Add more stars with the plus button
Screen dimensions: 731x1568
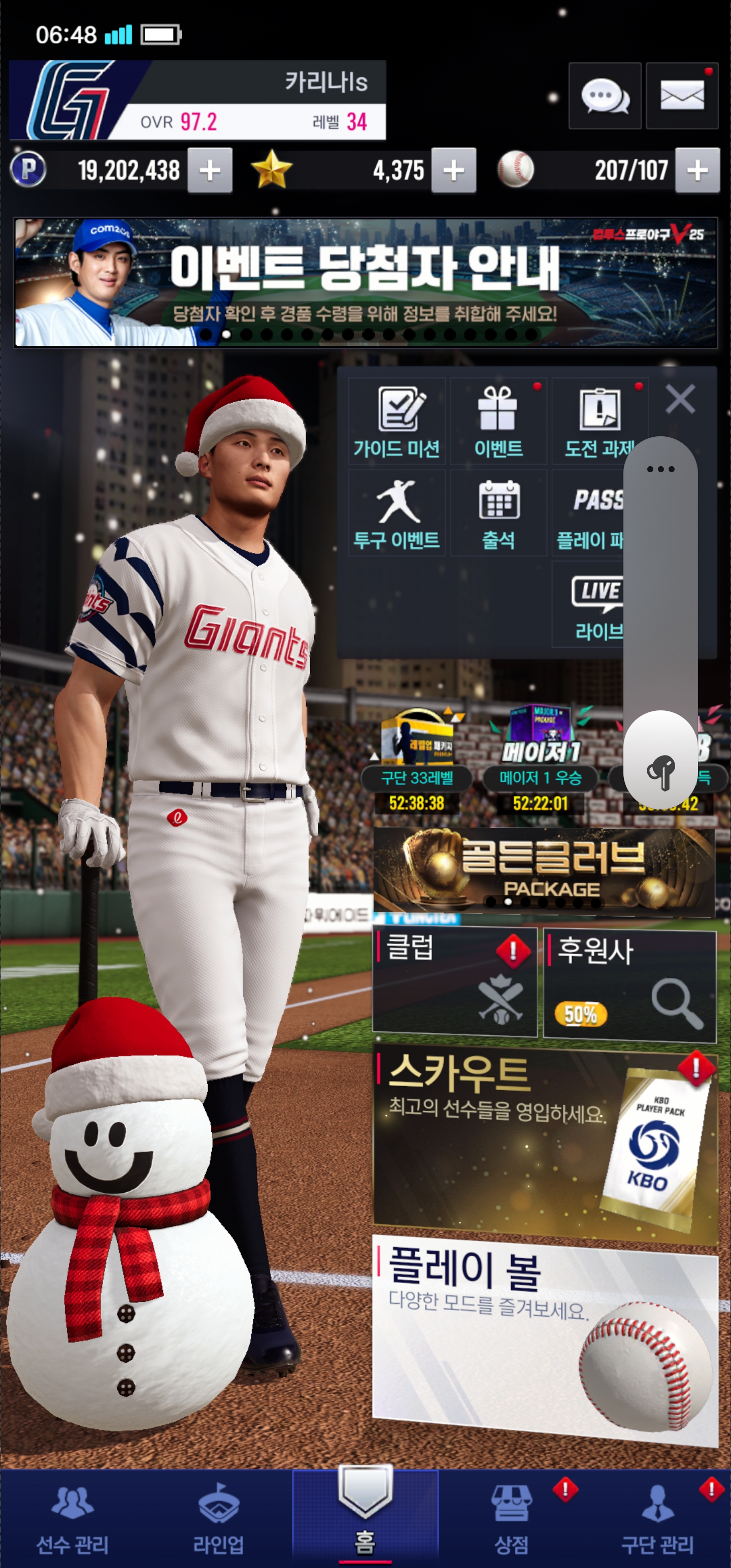pos(453,171)
